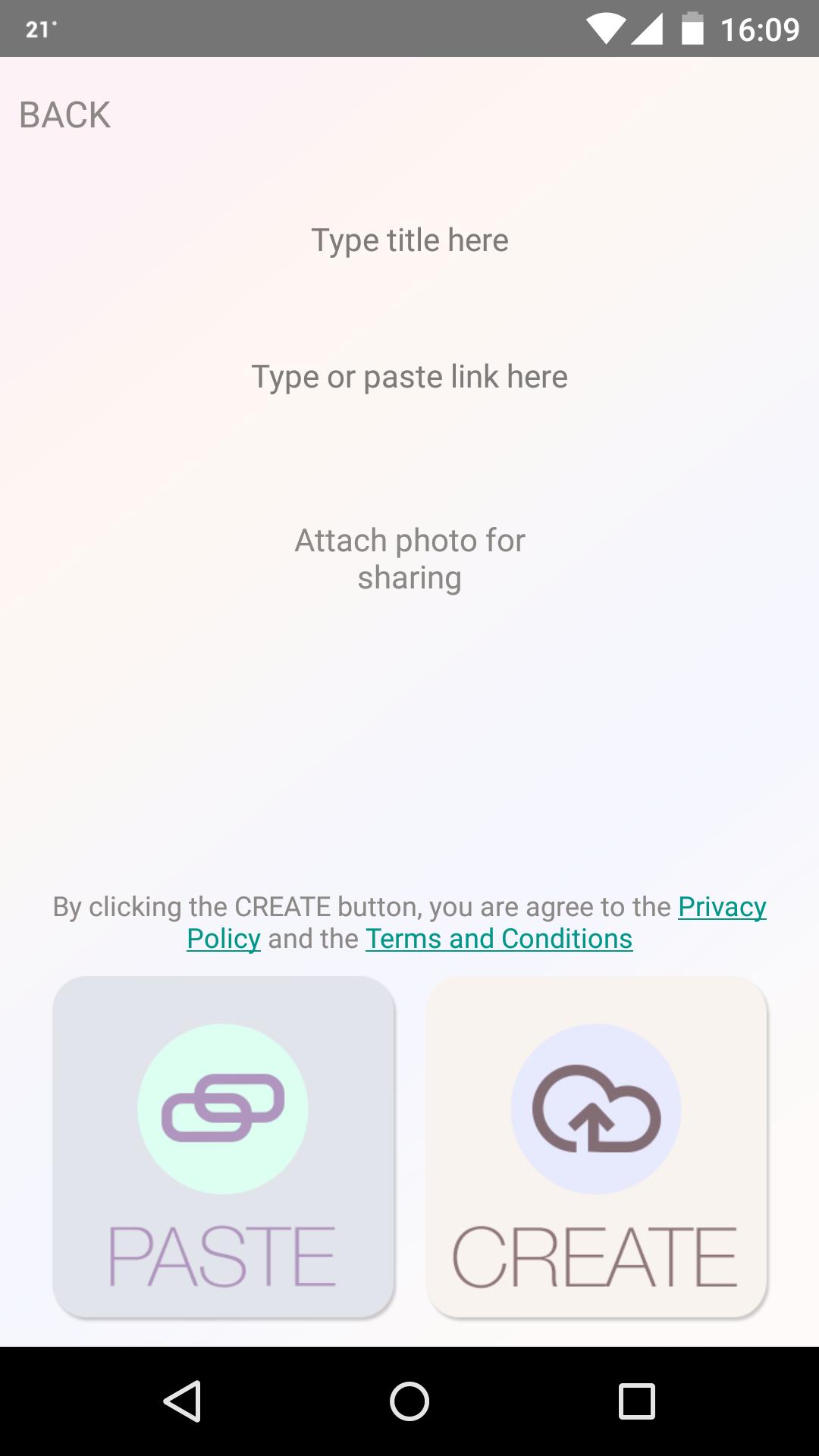Tap the BACK button
The width and height of the screenshot is (819, 1456).
(65, 115)
